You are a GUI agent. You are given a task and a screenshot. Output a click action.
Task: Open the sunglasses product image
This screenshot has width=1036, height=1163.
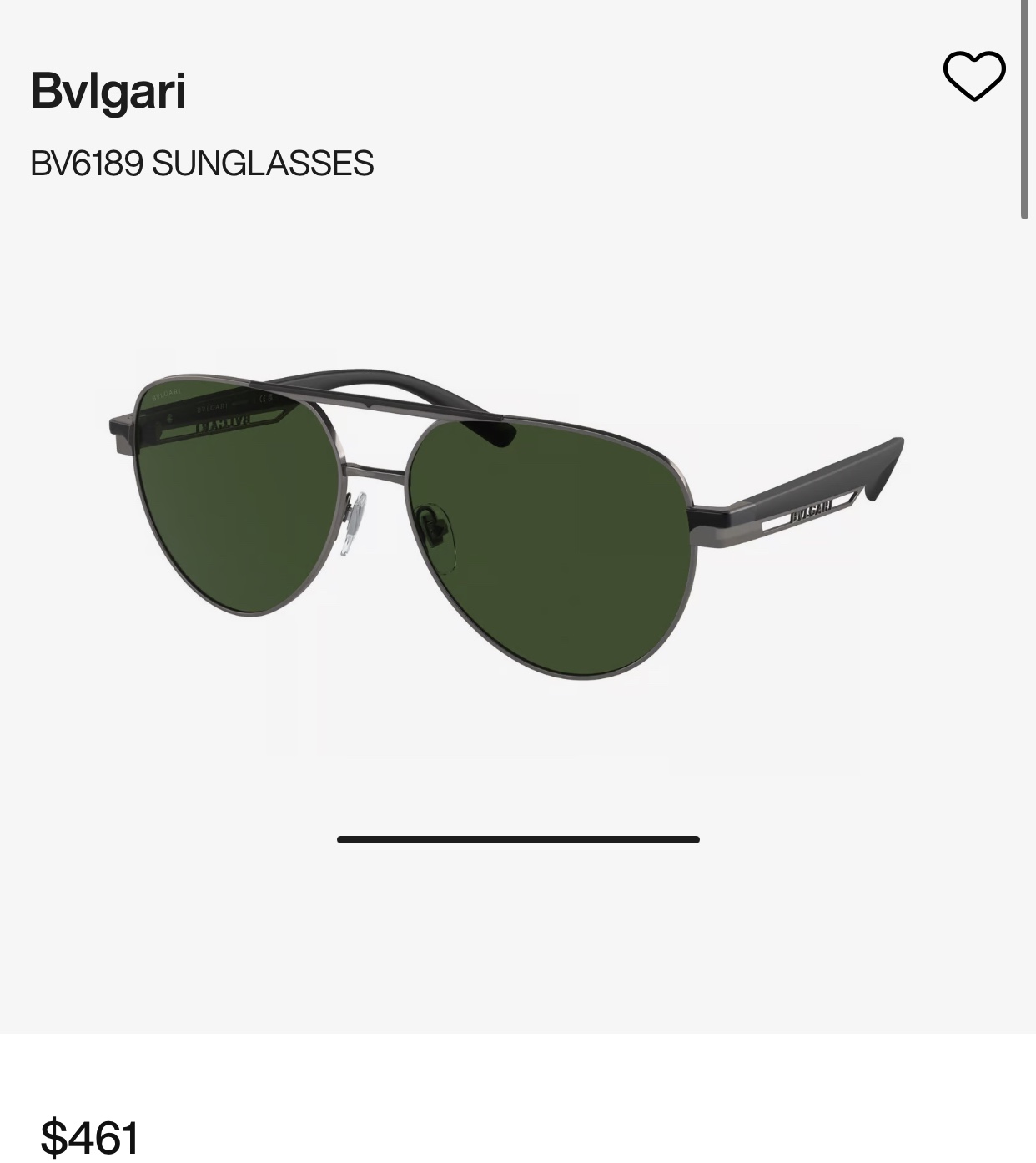pos(506,526)
